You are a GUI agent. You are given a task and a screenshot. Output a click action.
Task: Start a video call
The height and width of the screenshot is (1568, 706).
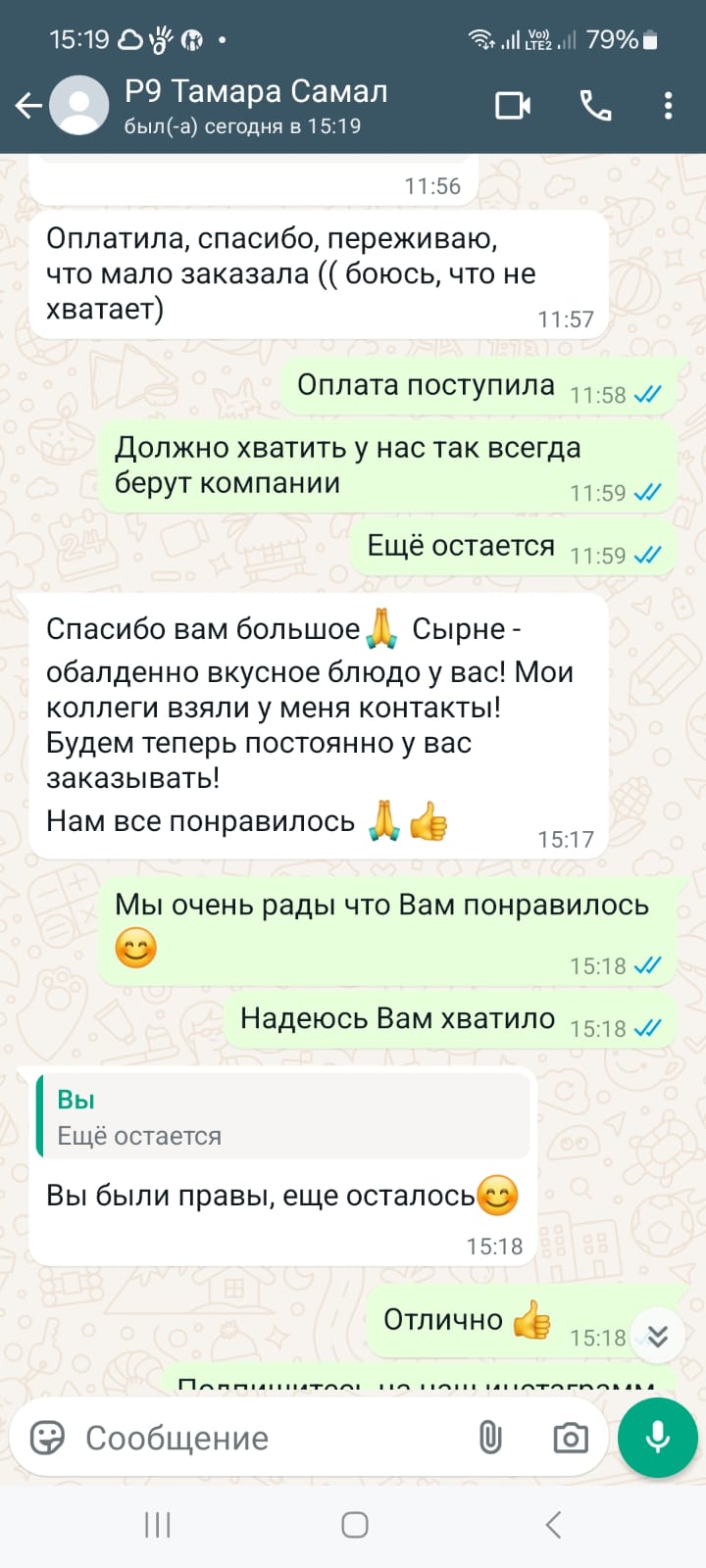point(513,106)
